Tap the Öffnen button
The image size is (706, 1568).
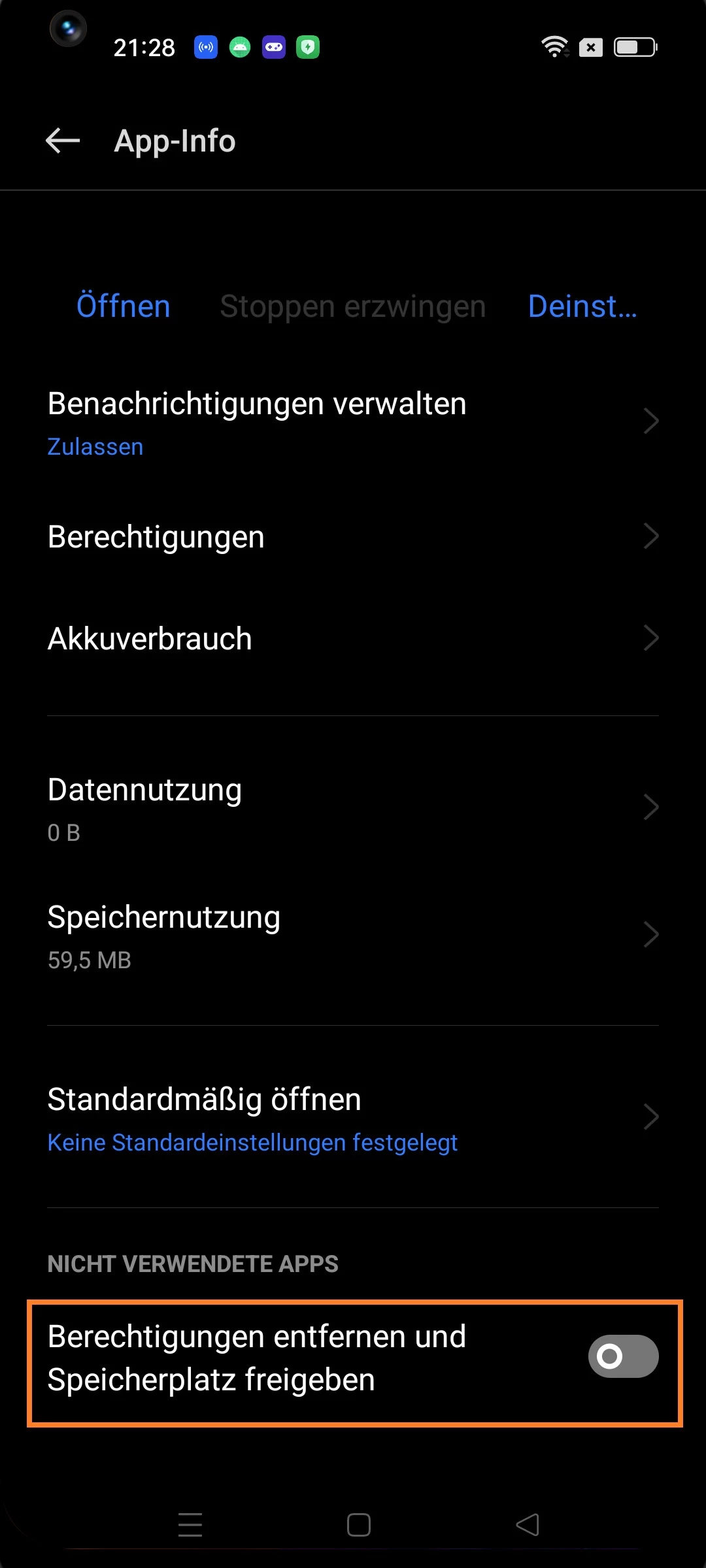(x=124, y=306)
